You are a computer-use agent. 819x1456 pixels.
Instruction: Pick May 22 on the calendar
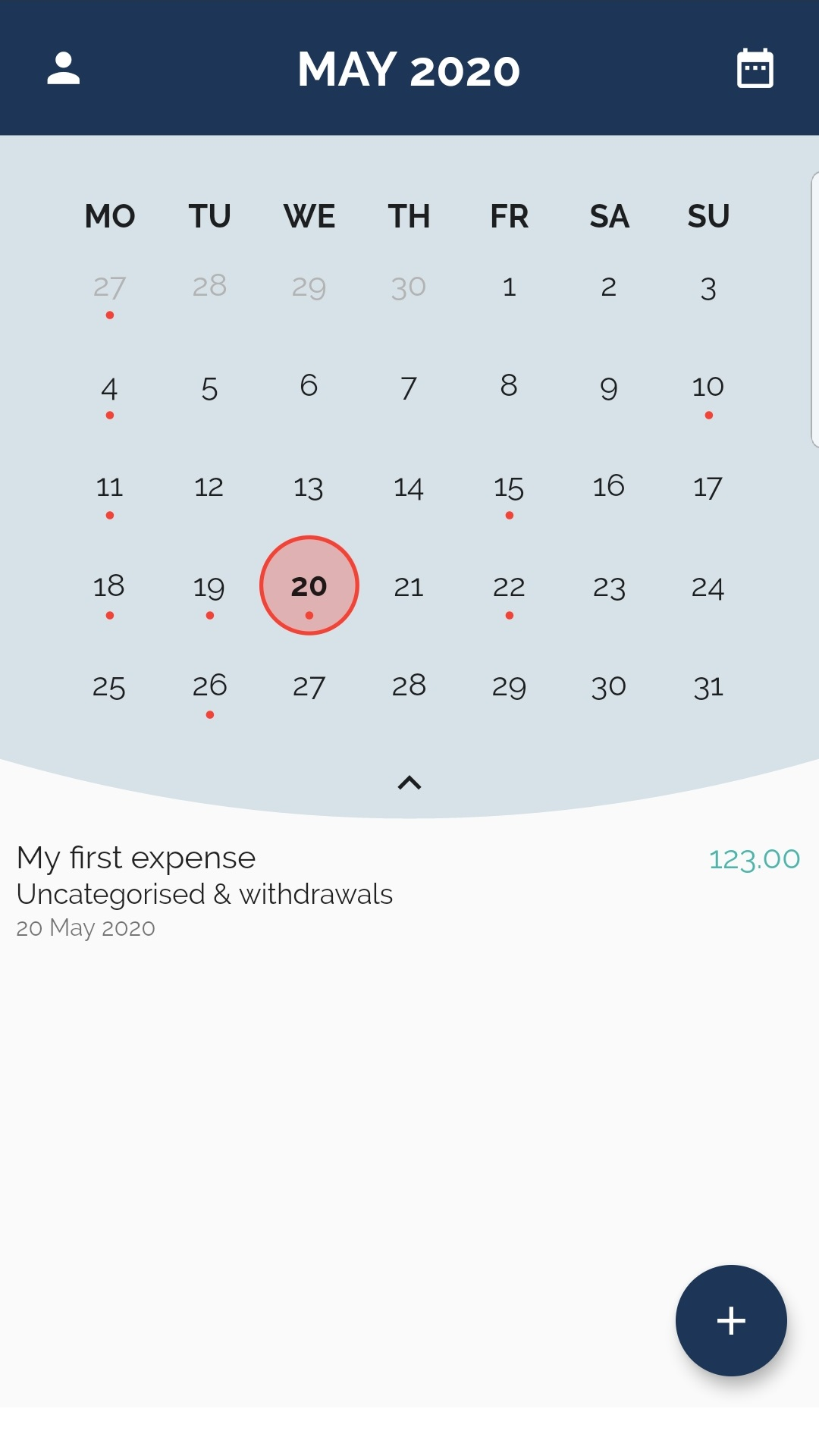coord(509,586)
